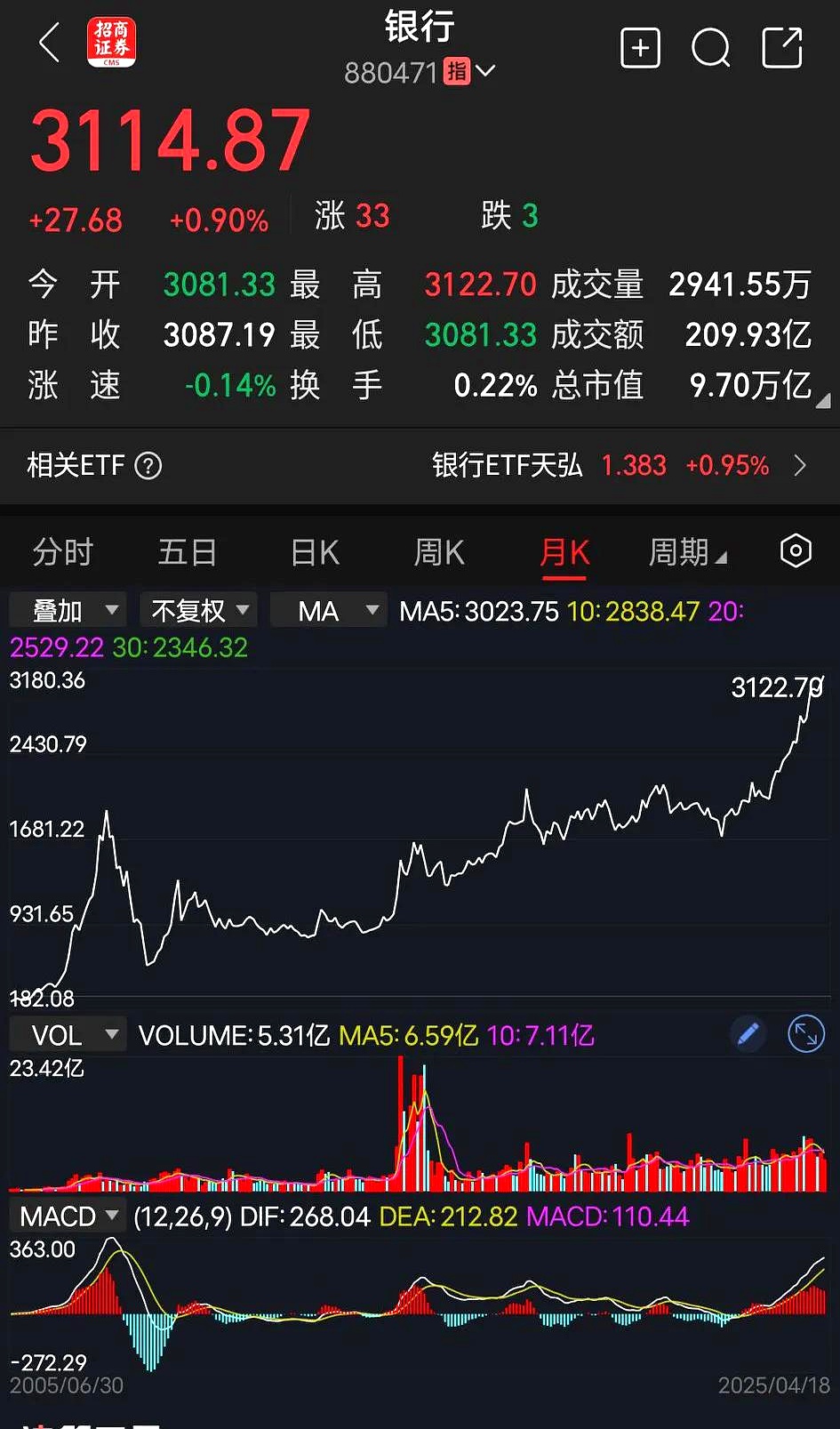840x1429 pixels.
Task: Open chart settings hexagon icon
Action: coord(796,551)
